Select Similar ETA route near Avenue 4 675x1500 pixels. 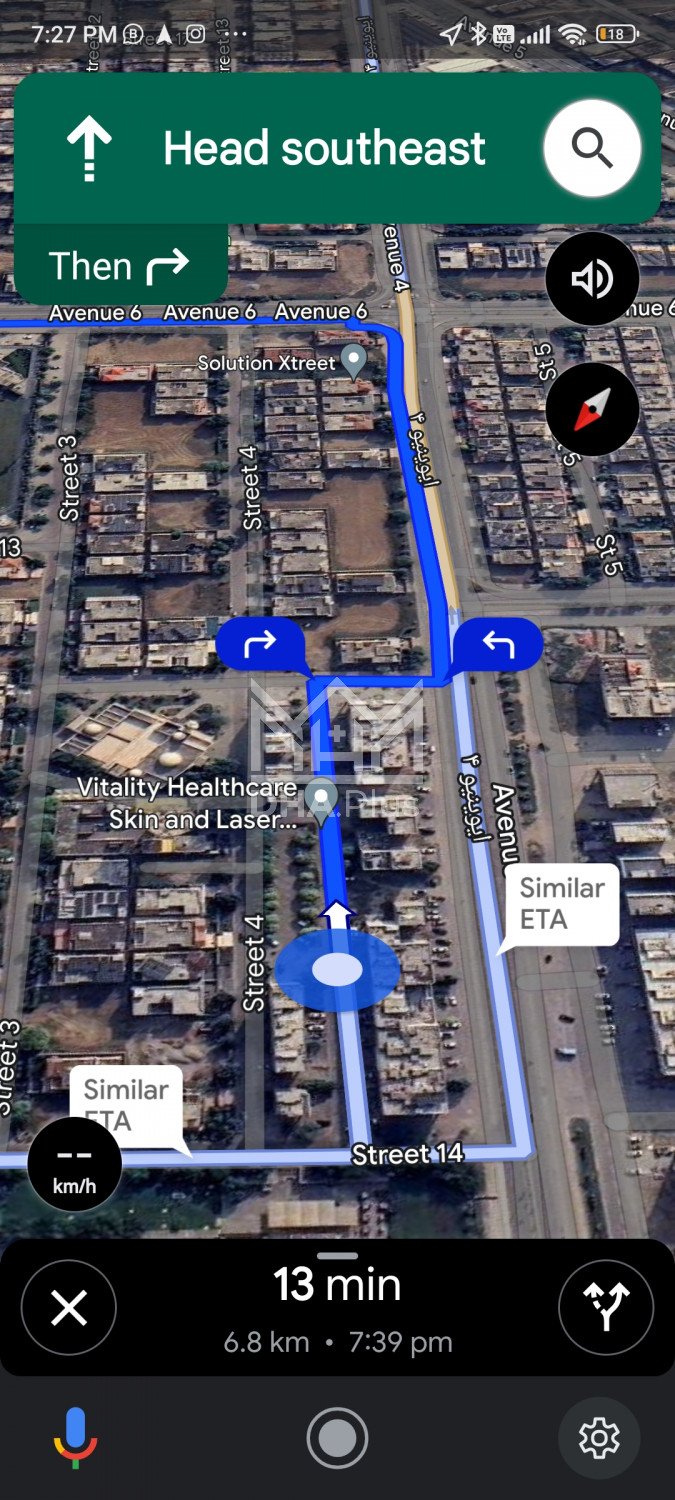coord(562,904)
